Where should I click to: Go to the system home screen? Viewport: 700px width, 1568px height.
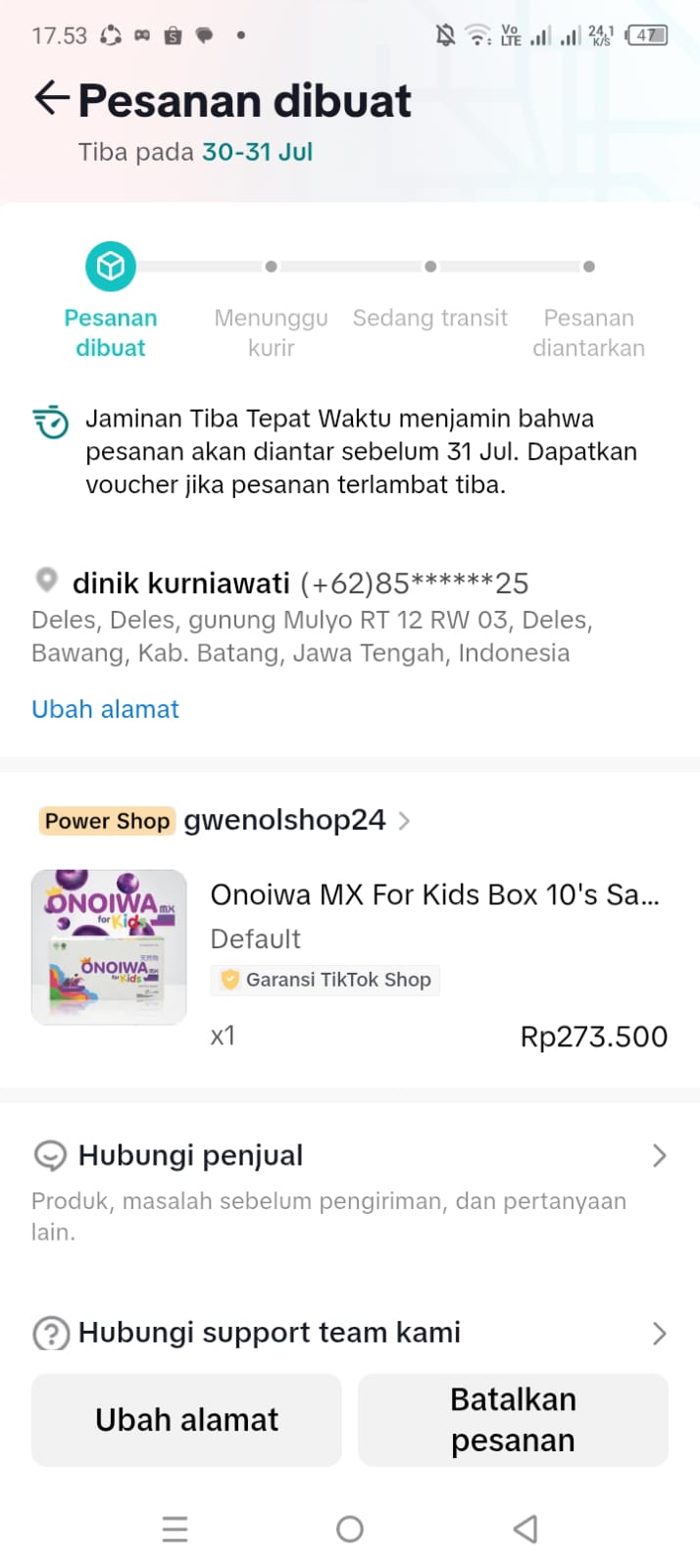(350, 1529)
